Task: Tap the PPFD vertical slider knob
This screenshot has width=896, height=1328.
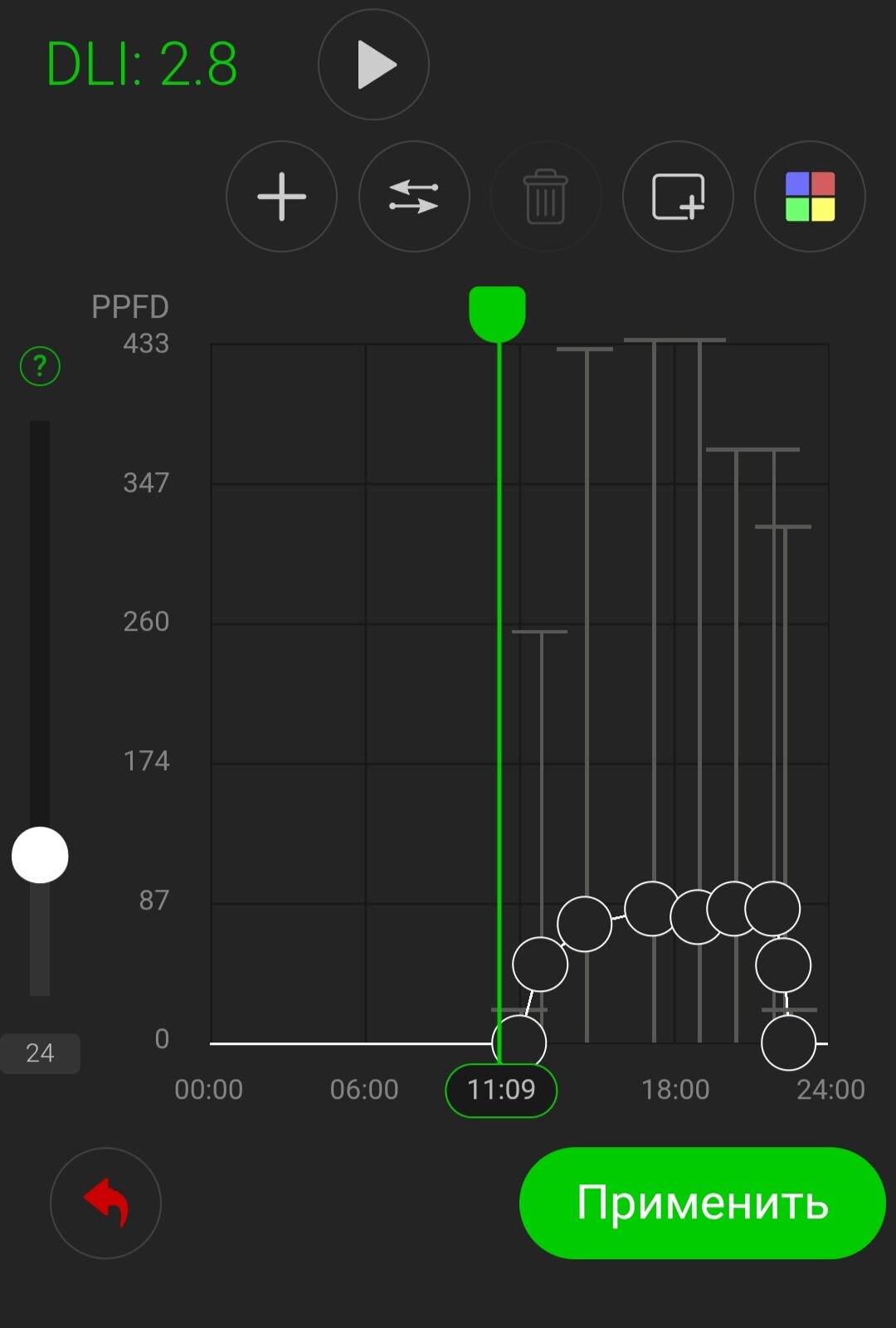Action: (x=40, y=855)
